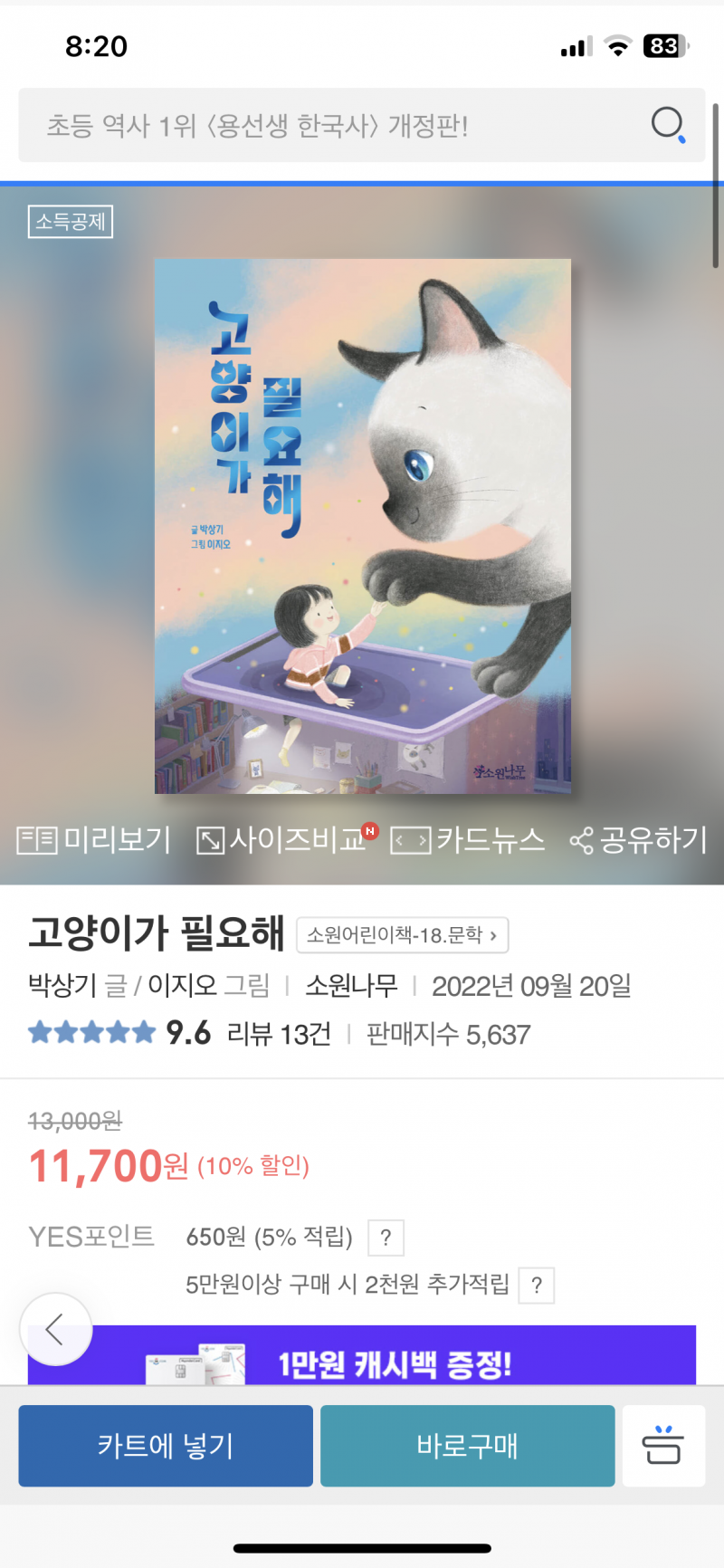View 카드뉴스 card news
Viewport: 724px width, 1568px height.
tap(468, 840)
